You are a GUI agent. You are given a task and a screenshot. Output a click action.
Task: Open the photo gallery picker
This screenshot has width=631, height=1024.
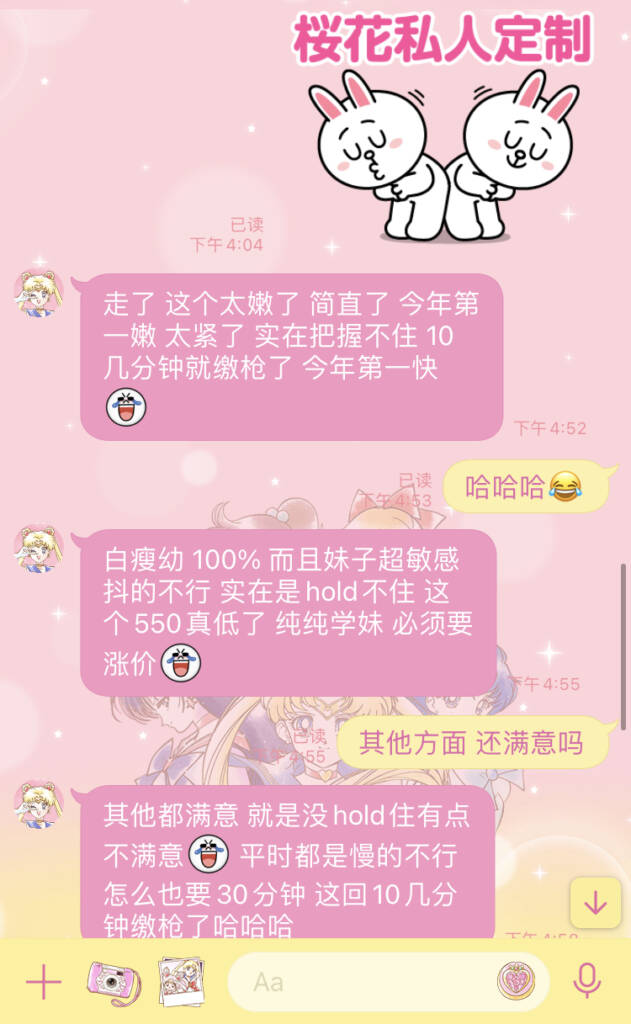tap(182, 982)
